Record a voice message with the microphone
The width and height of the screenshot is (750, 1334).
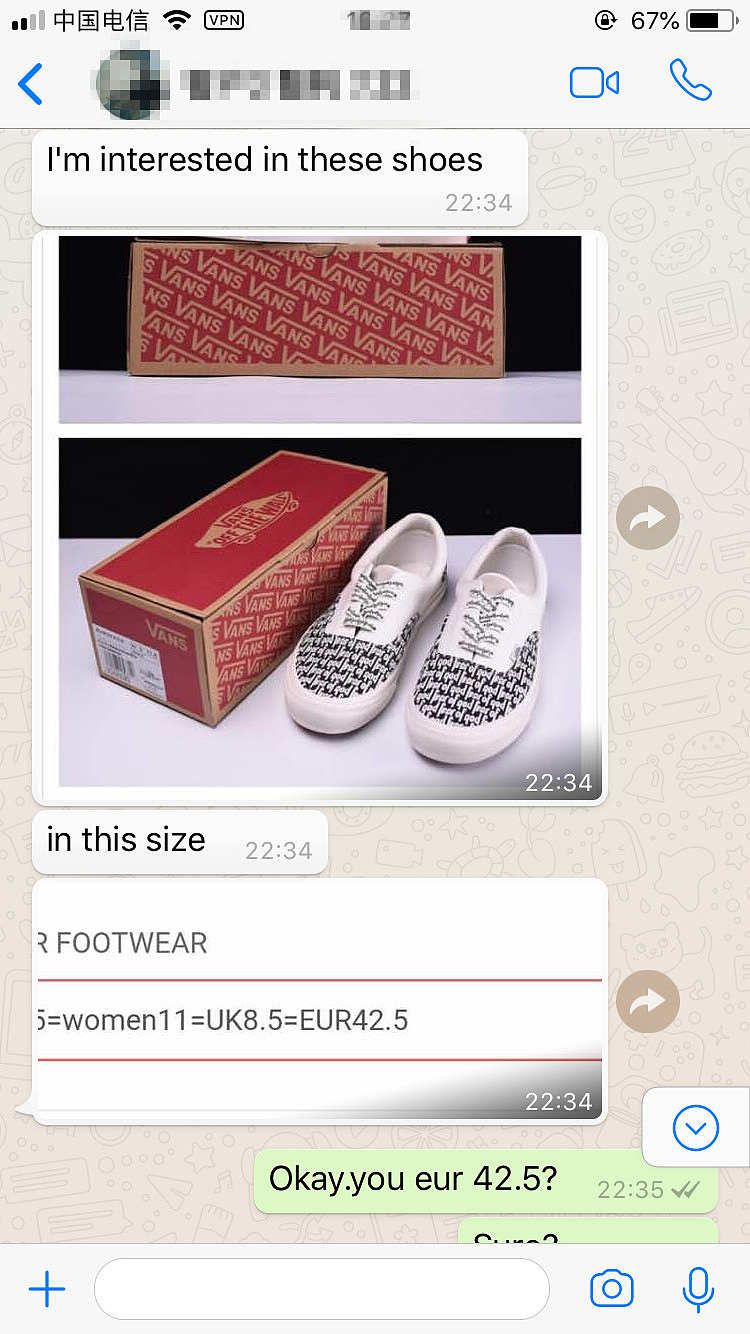pos(698,1289)
